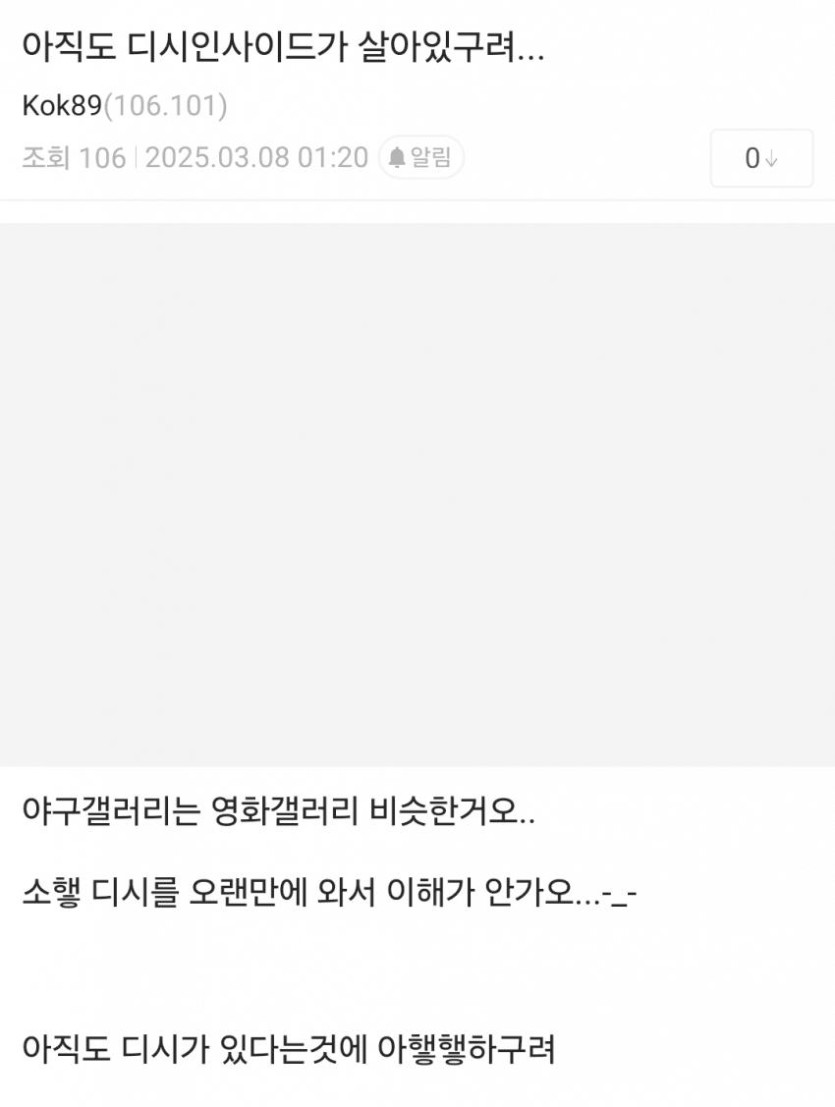Open author Kok89's profile
Viewport: 835px width, 1107px height.
[x=62, y=106]
